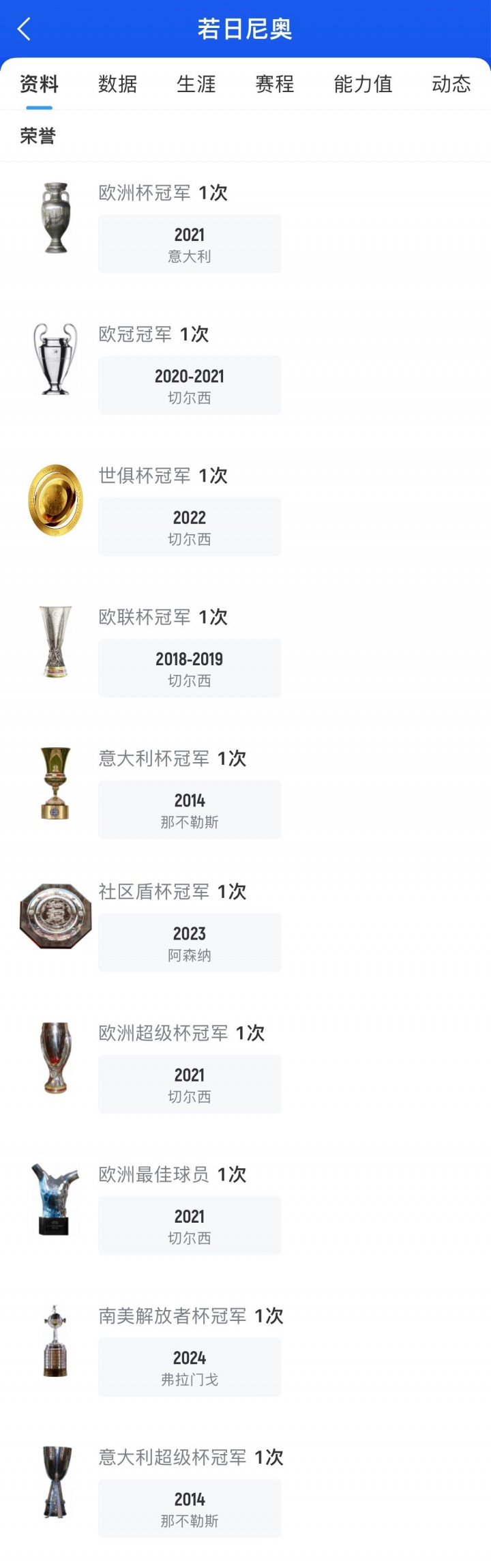The image size is (491, 1568).
Task: Switch to the 动态 tab
Action: [x=451, y=84]
